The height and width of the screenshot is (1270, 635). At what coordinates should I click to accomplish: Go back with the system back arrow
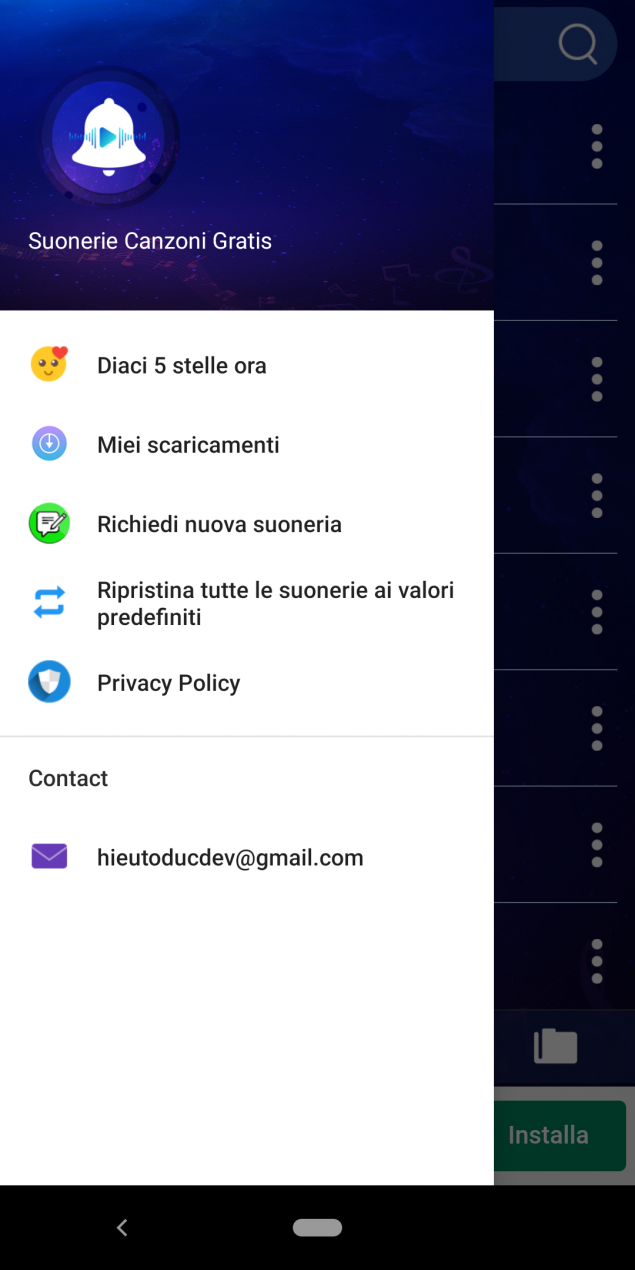coord(122,1228)
